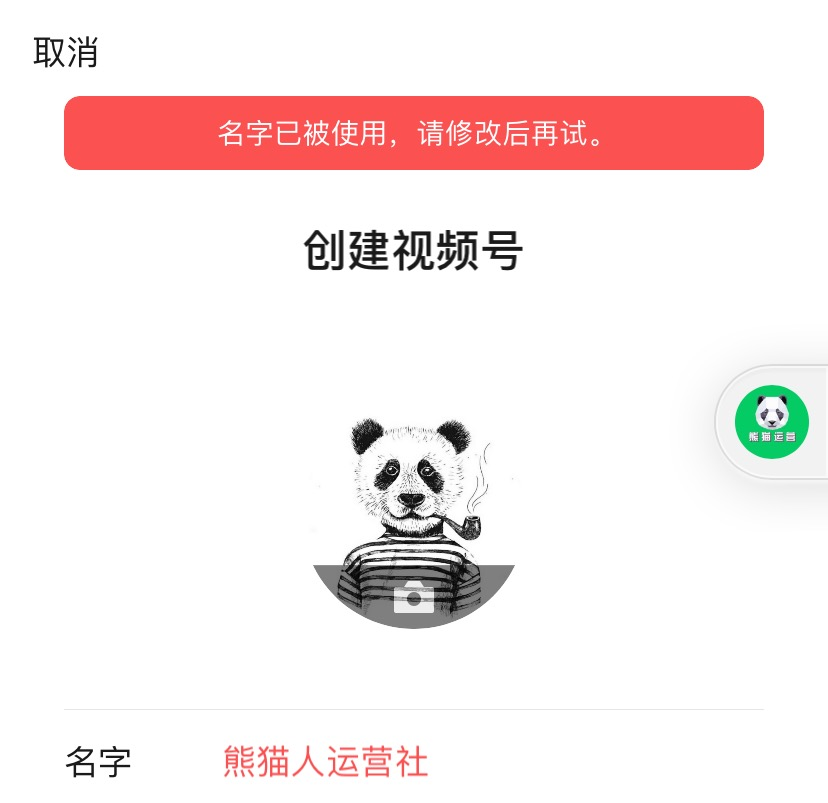This screenshot has height=803, width=828.
Task: Tap 取消 to cancel creation
Action: (x=66, y=52)
